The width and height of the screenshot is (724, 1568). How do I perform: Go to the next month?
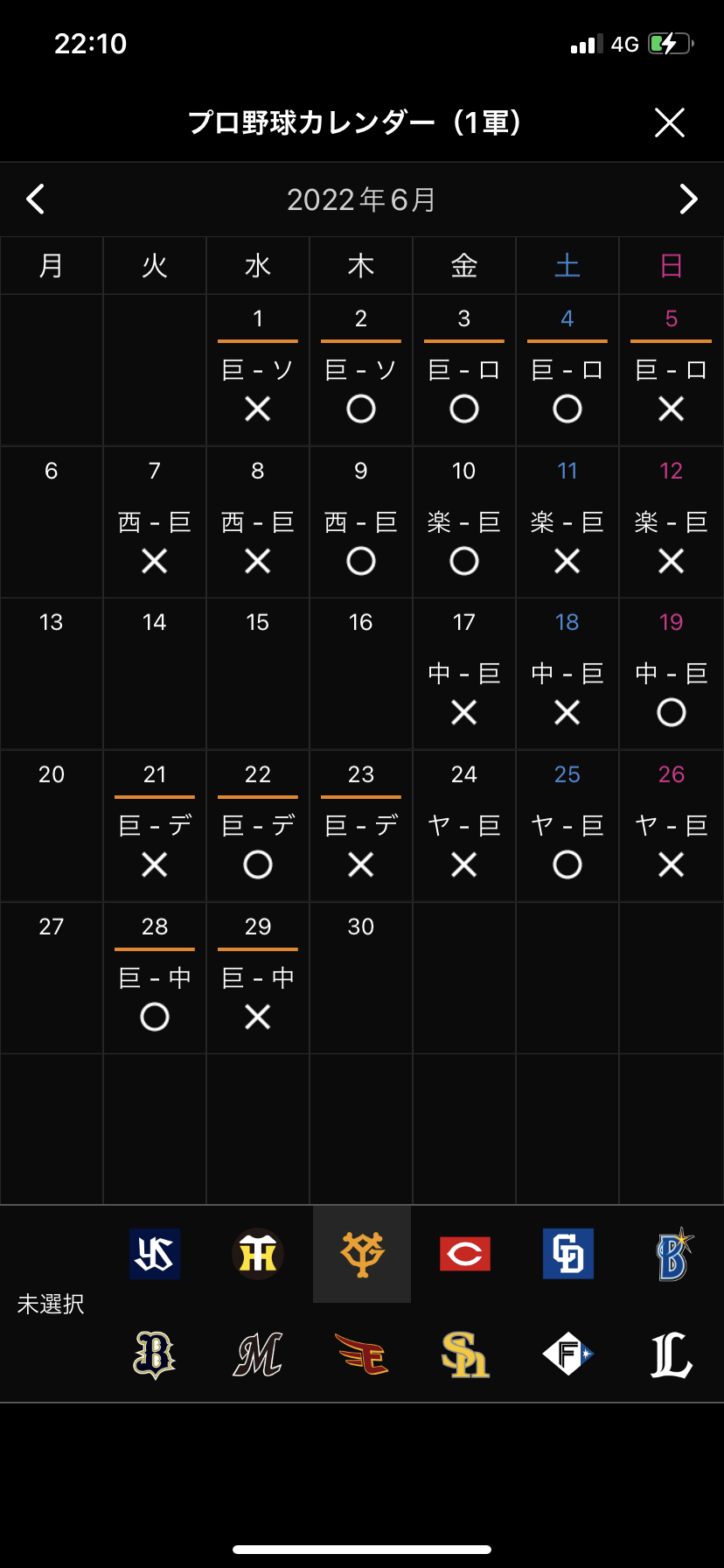688,199
